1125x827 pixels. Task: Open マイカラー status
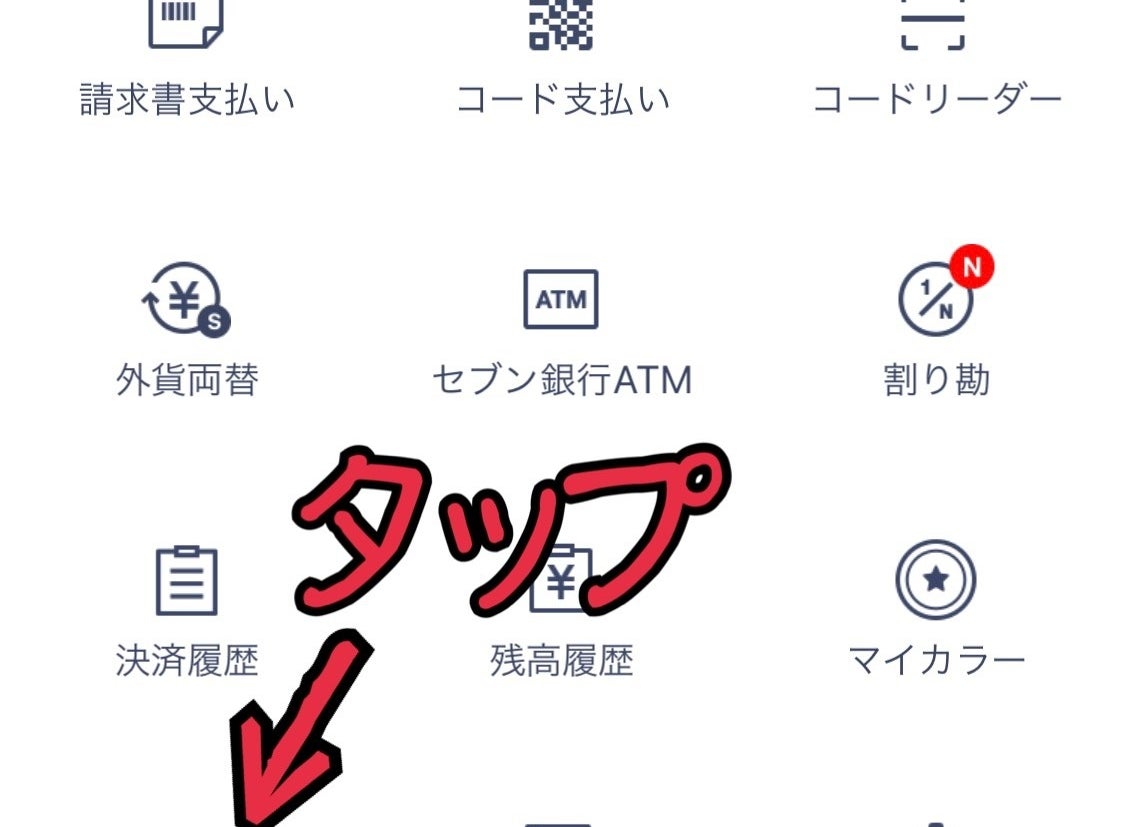[935, 610]
